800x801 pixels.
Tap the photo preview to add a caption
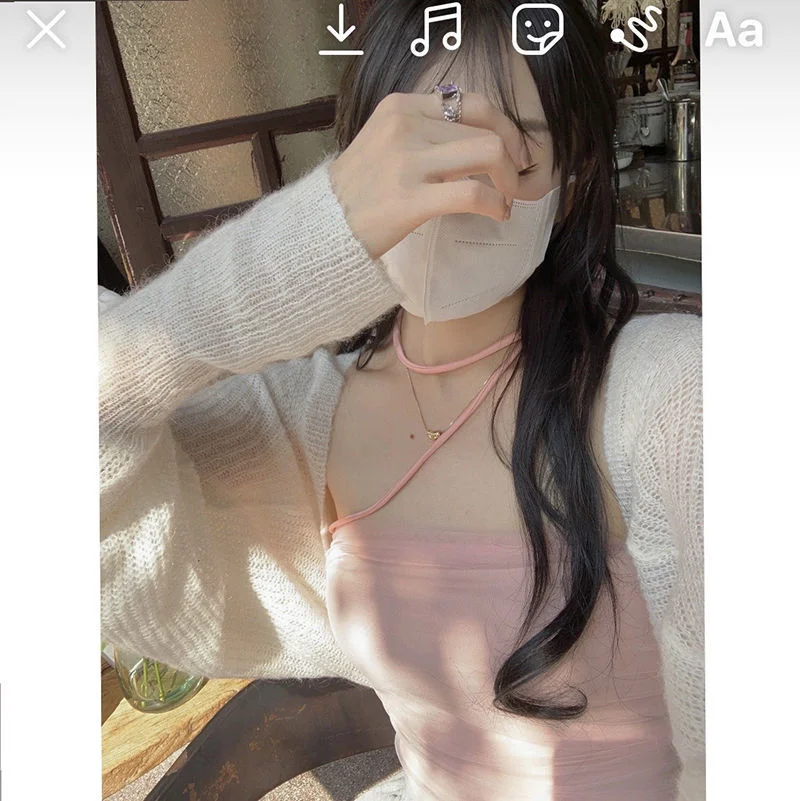coord(400,430)
